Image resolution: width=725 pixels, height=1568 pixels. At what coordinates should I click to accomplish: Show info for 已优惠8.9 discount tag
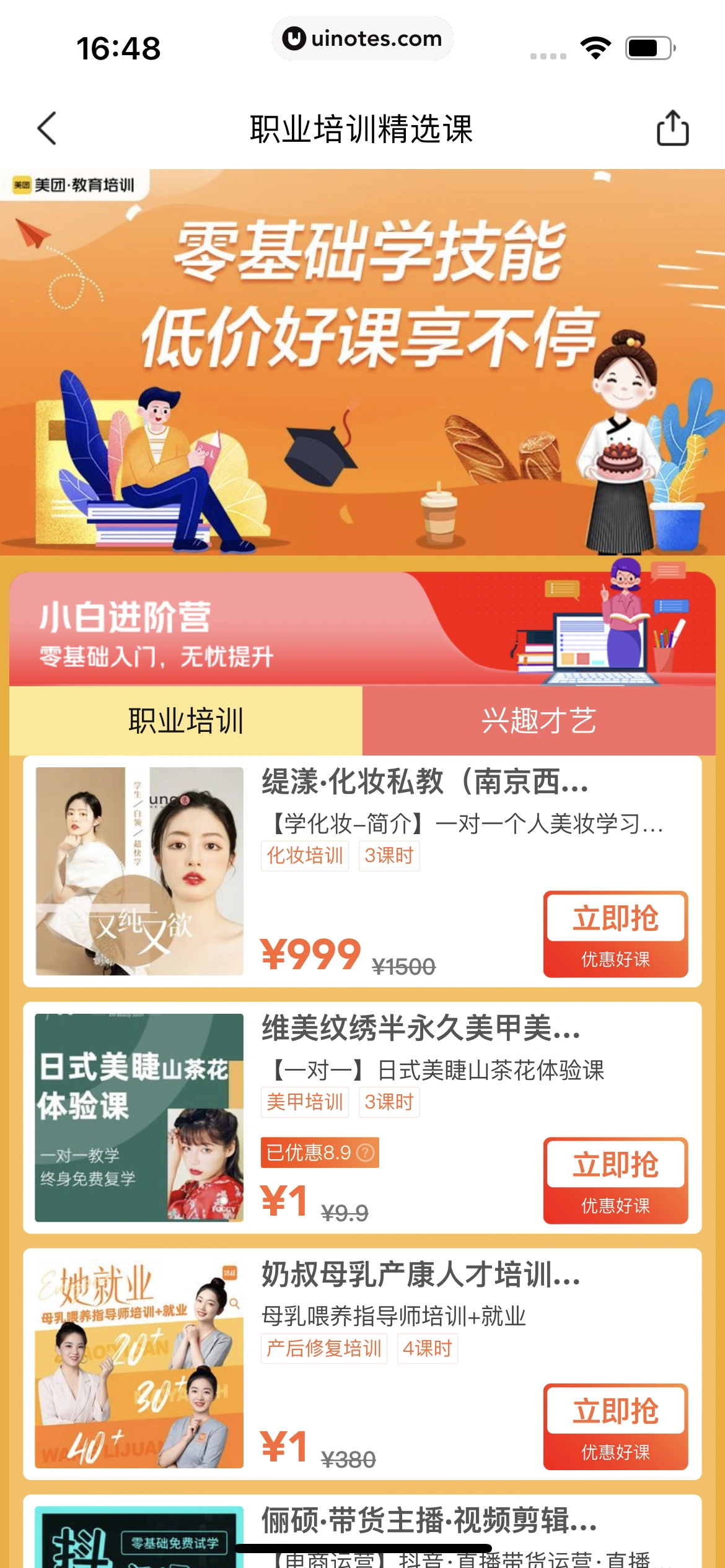(x=366, y=1152)
